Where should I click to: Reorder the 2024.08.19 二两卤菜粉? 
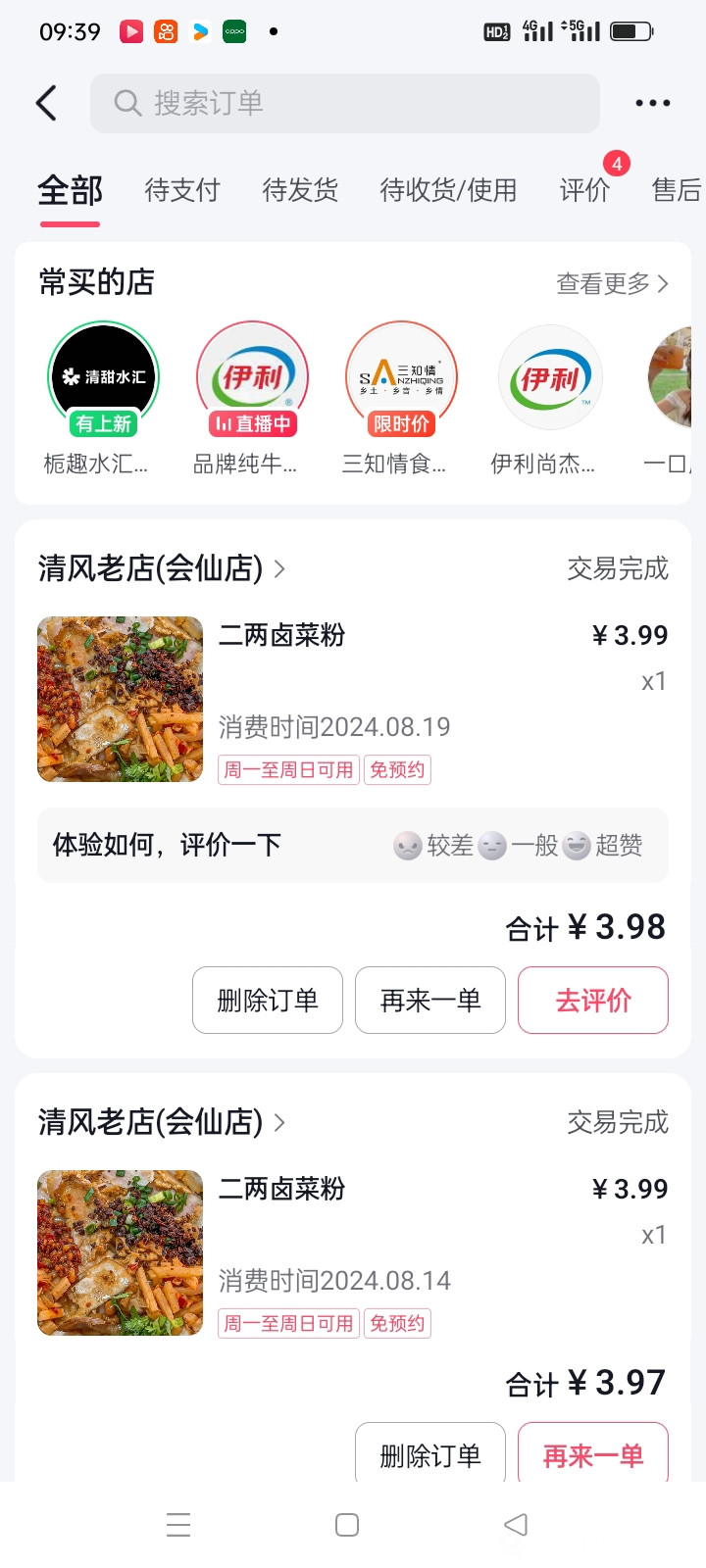point(430,1000)
